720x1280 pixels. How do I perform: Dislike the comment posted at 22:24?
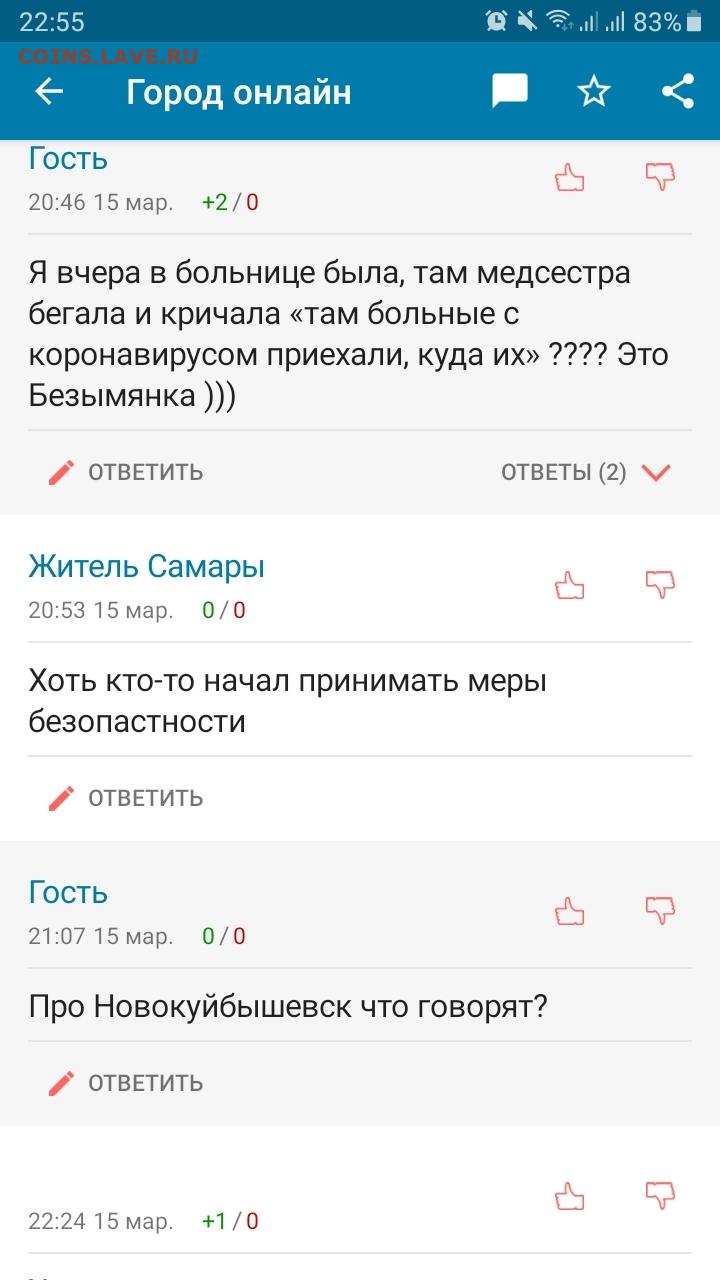(x=660, y=1195)
